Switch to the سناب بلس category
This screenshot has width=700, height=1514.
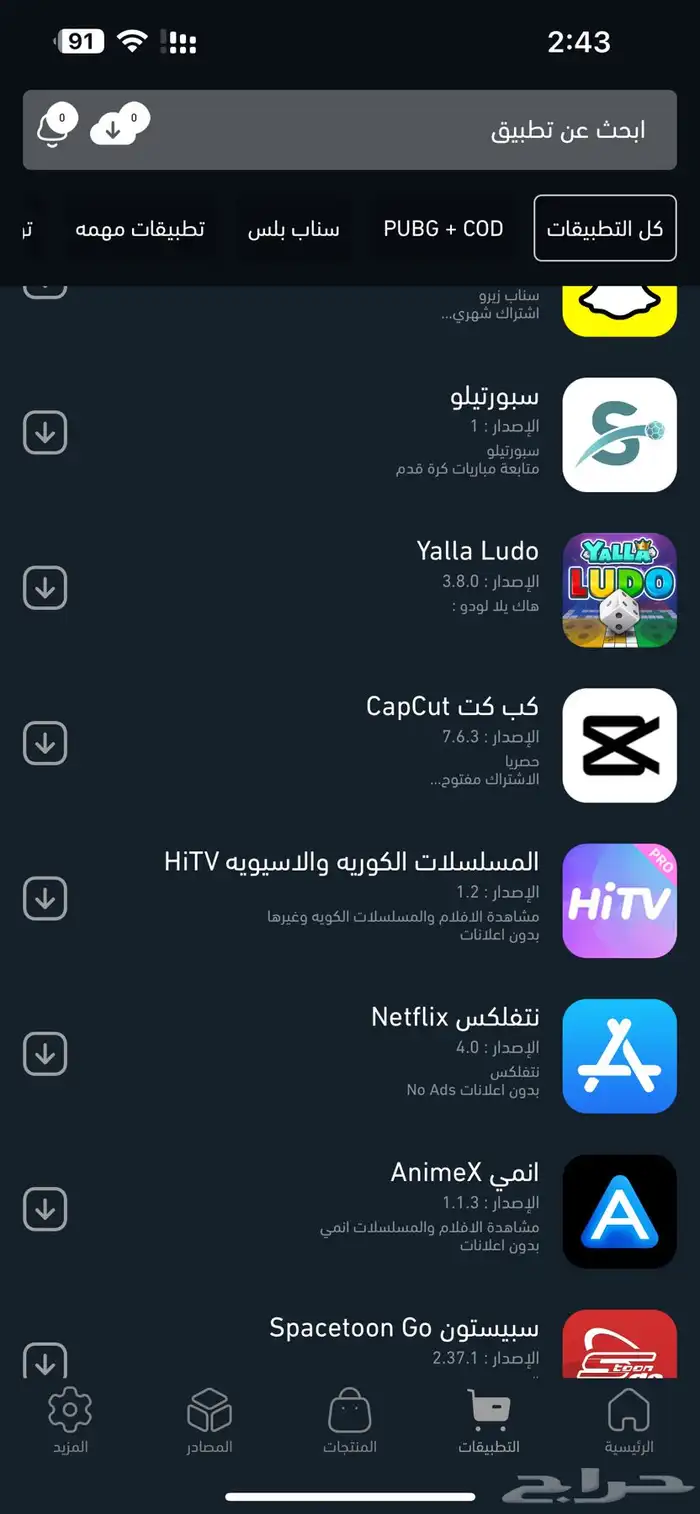(294, 228)
